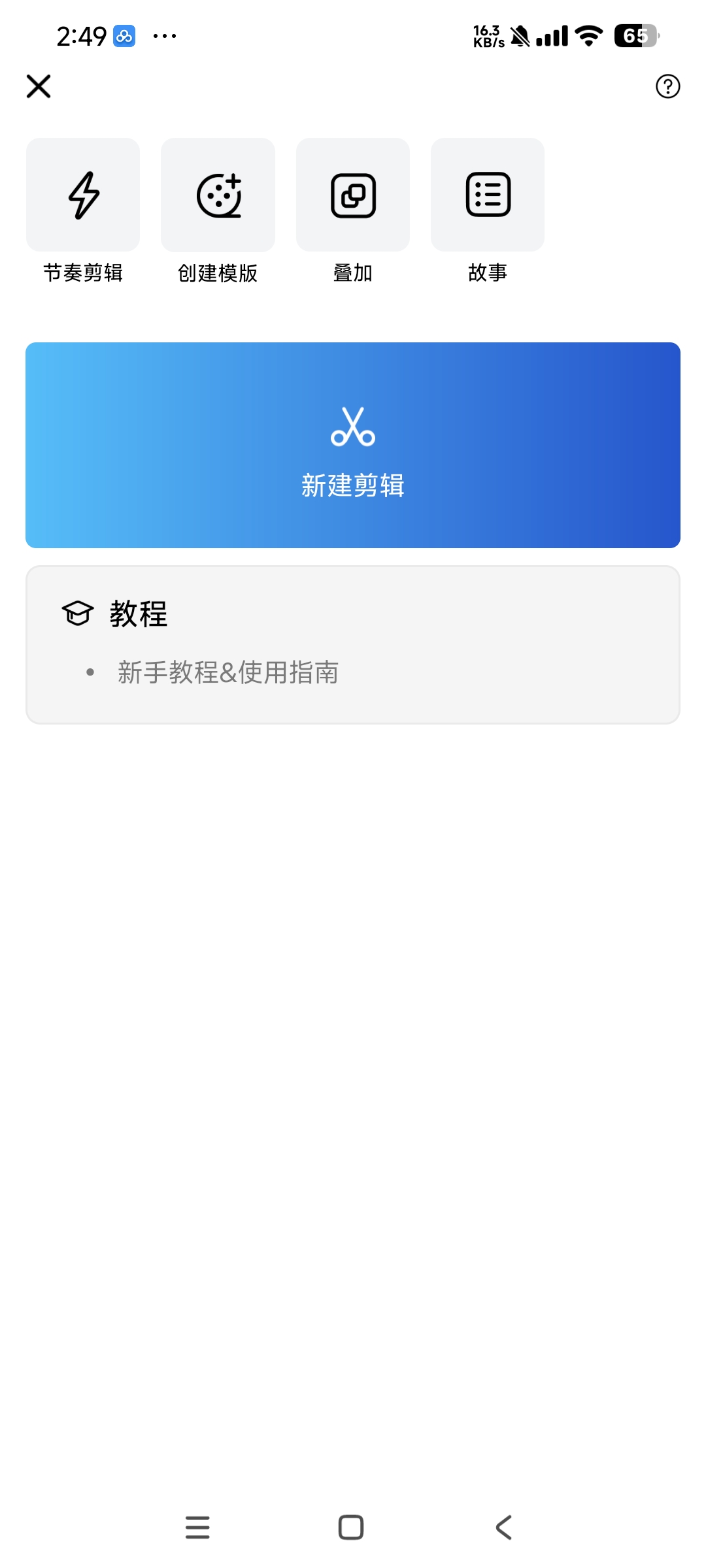The height and width of the screenshot is (1568, 706).
Task: Open 新手教程&使用指南 tutorial guide
Action: tap(228, 672)
